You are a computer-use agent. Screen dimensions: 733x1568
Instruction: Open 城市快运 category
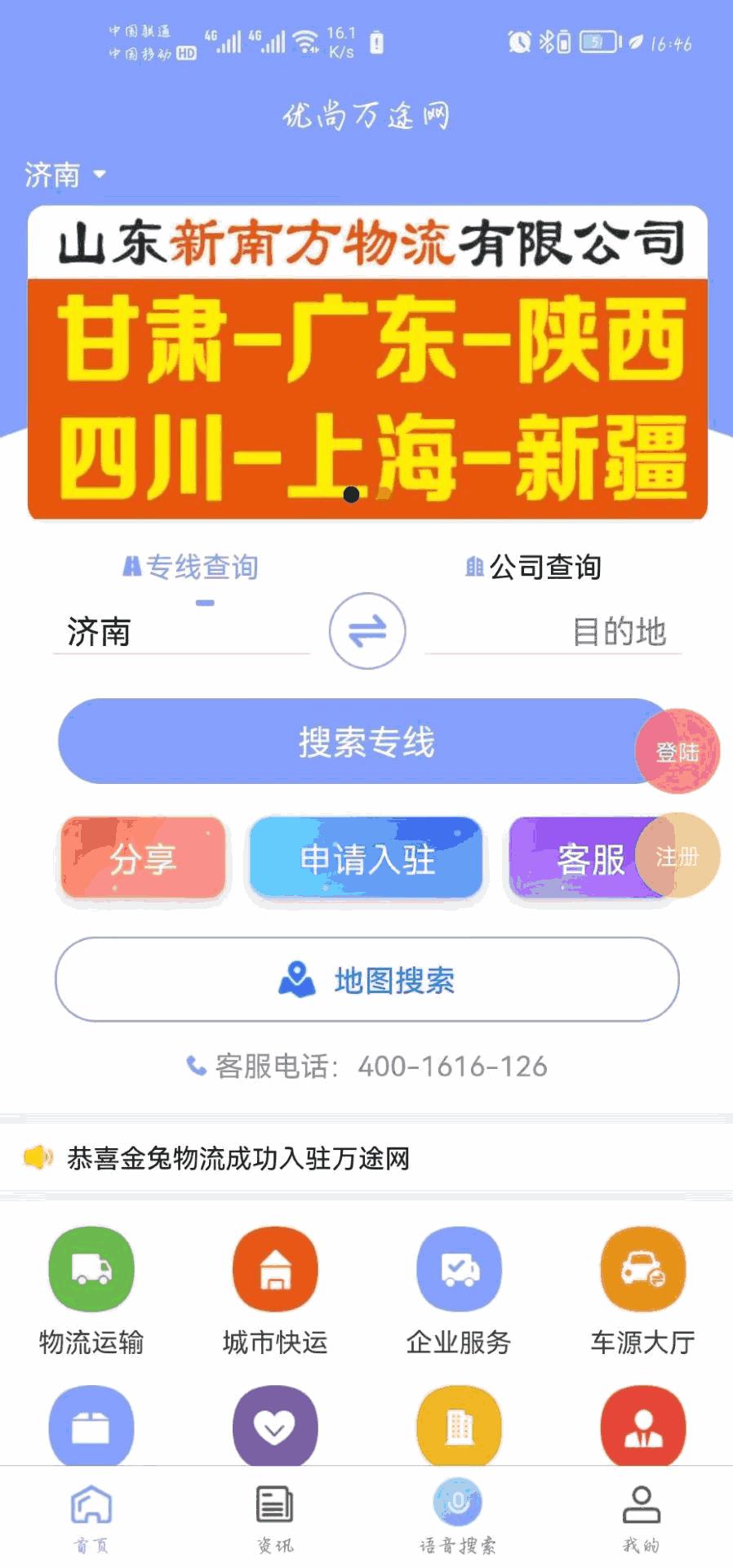[275, 1286]
